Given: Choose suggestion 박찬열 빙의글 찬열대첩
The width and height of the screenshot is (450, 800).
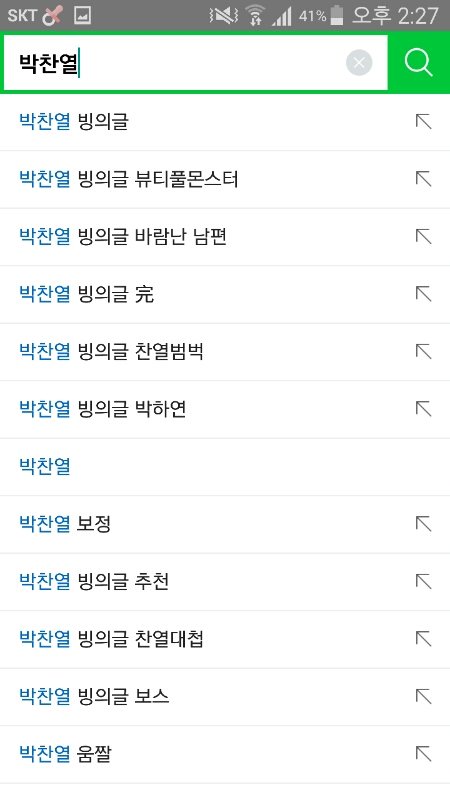Looking at the screenshot, I should point(225,639).
